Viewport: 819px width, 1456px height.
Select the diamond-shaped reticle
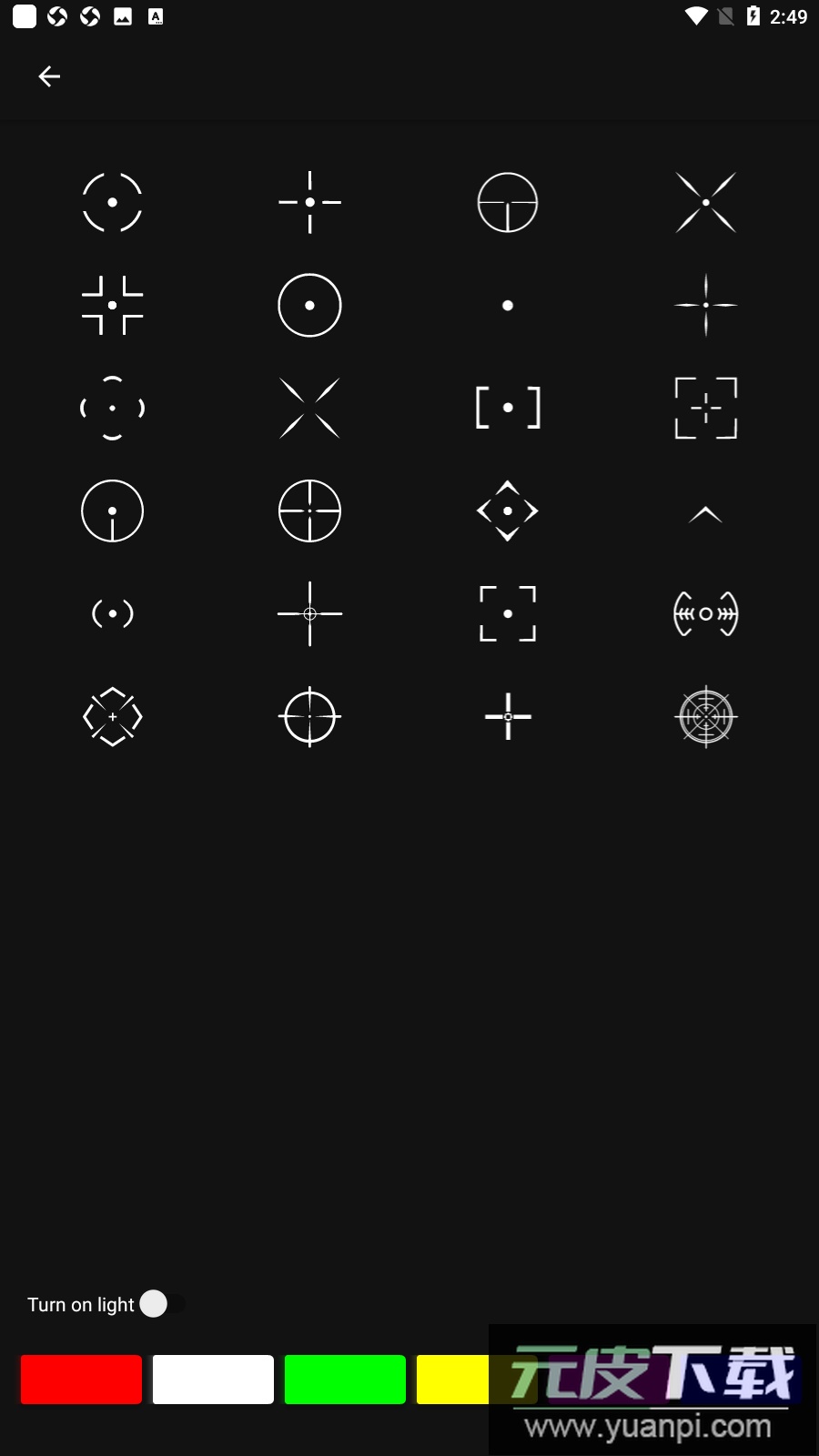click(507, 511)
